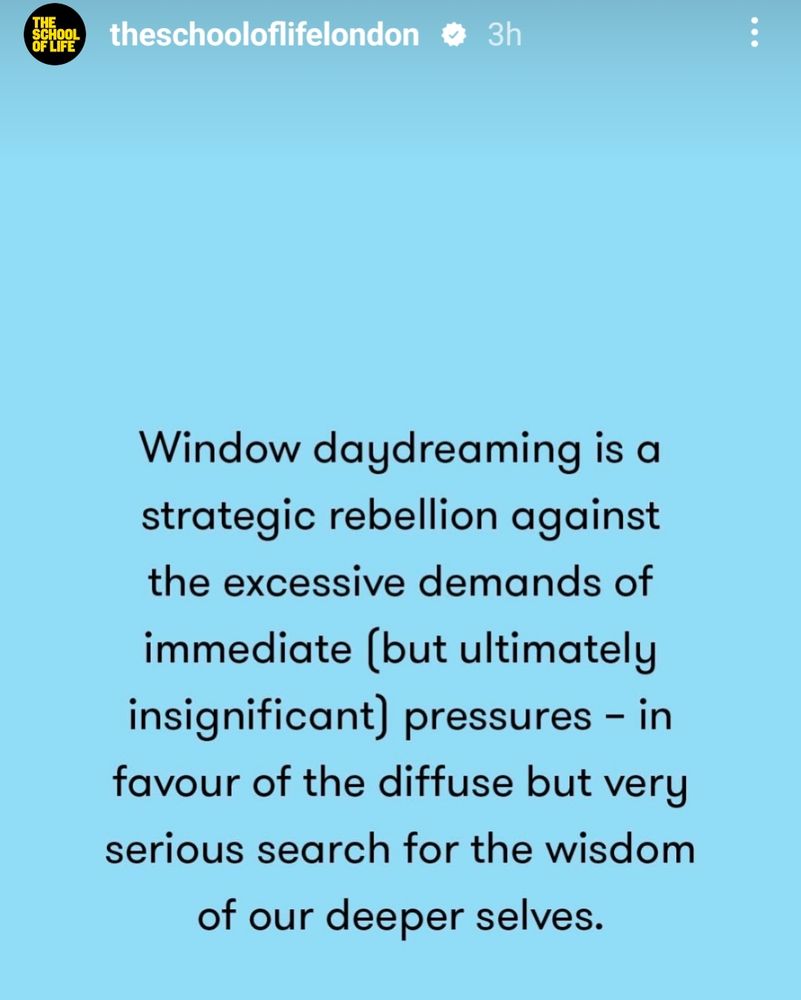Select the story header bar
The image size is (801, 1000).
(x=400, y=34)
